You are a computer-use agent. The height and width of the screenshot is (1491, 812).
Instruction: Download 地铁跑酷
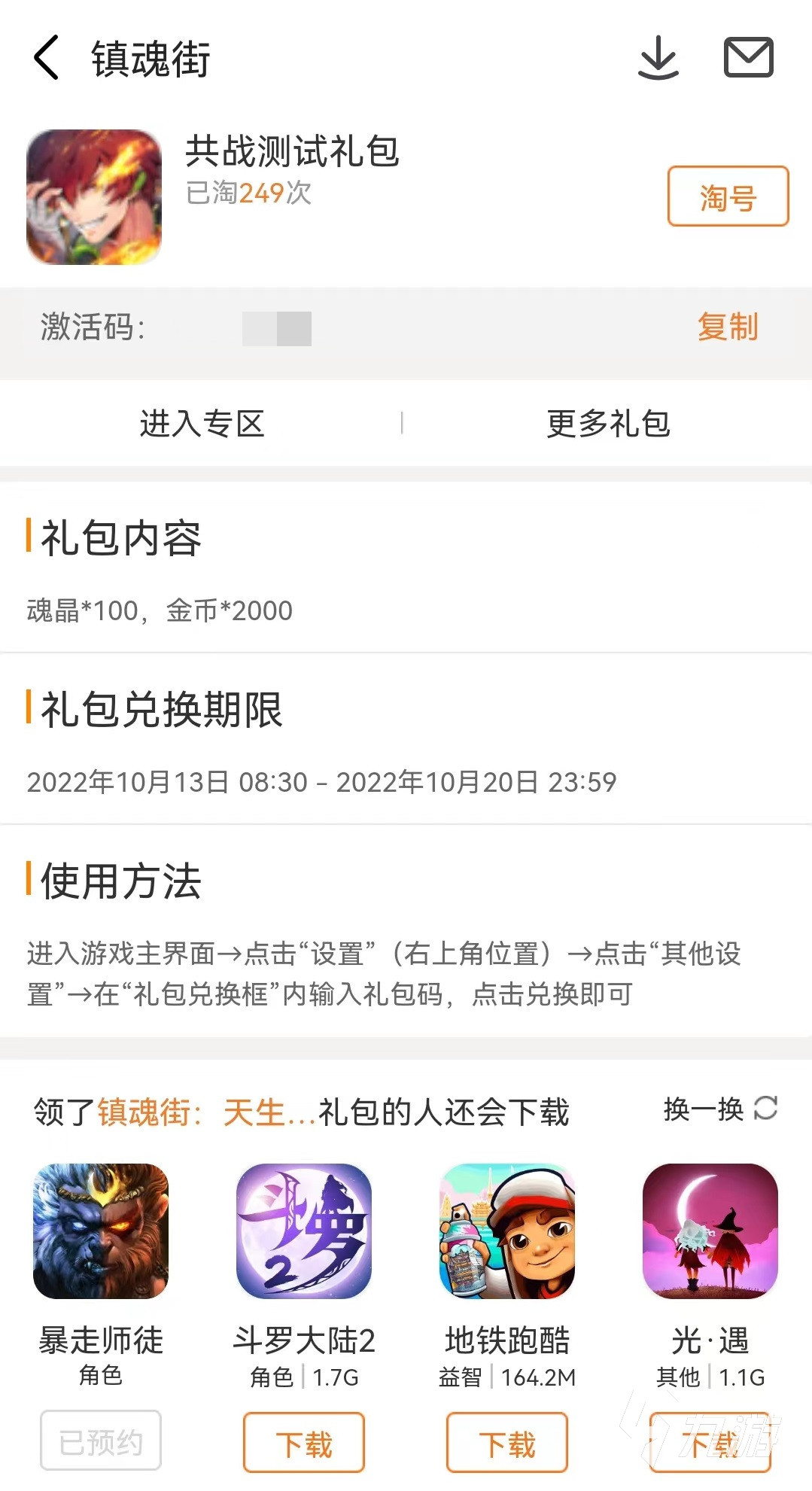click(x=507, y=1443)
